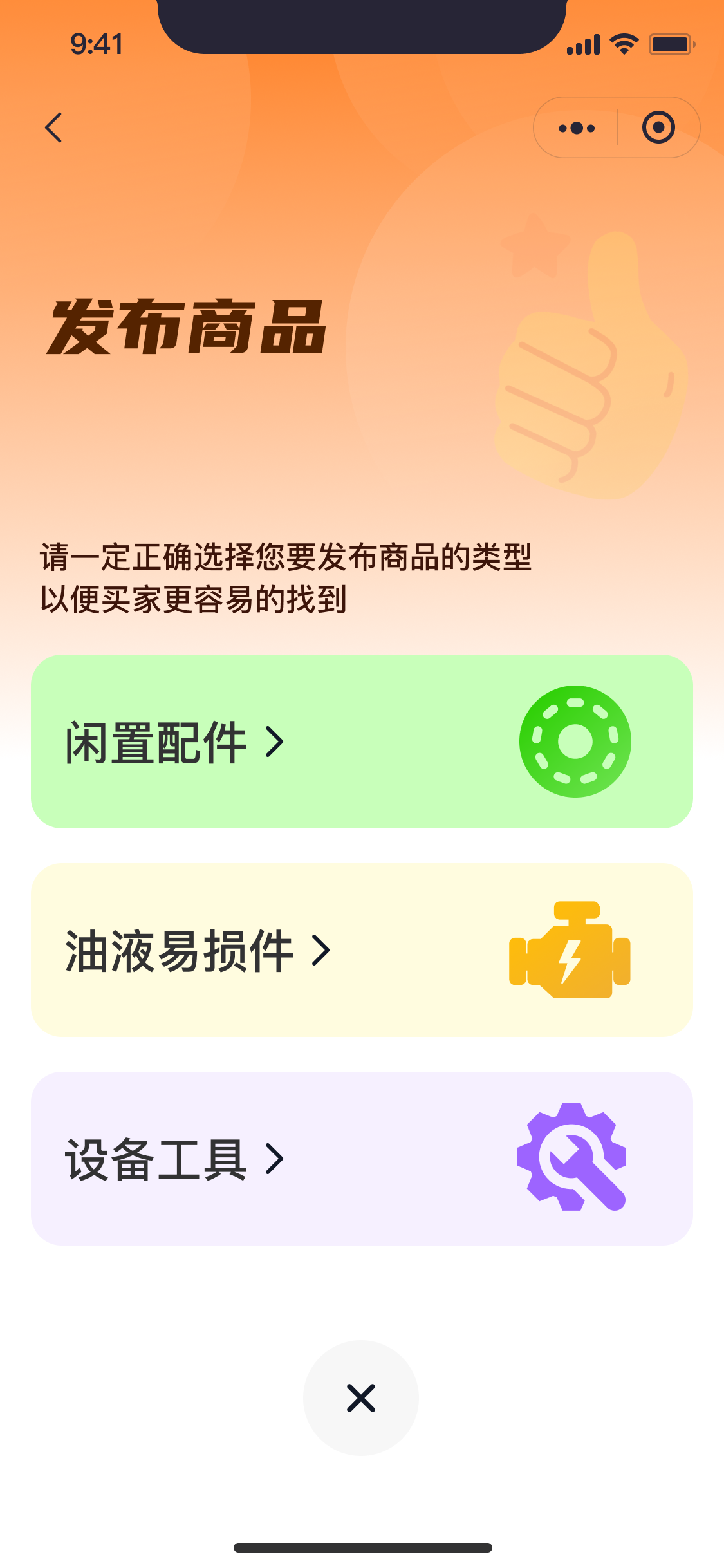
Task: Go back using the top-left arrow
Action: [54, 127]
